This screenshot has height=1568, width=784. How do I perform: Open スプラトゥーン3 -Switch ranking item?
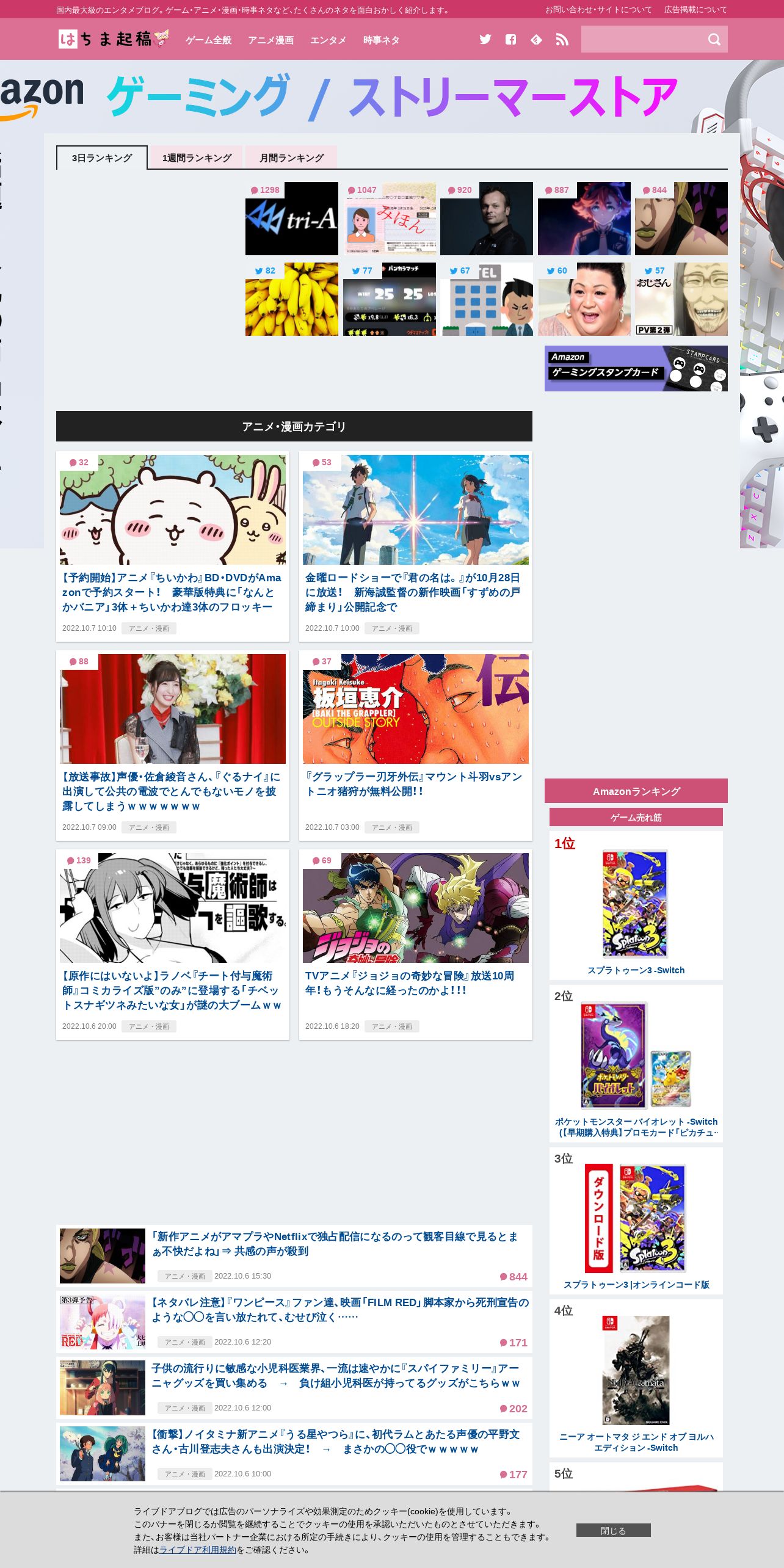(x=636, y=906)
